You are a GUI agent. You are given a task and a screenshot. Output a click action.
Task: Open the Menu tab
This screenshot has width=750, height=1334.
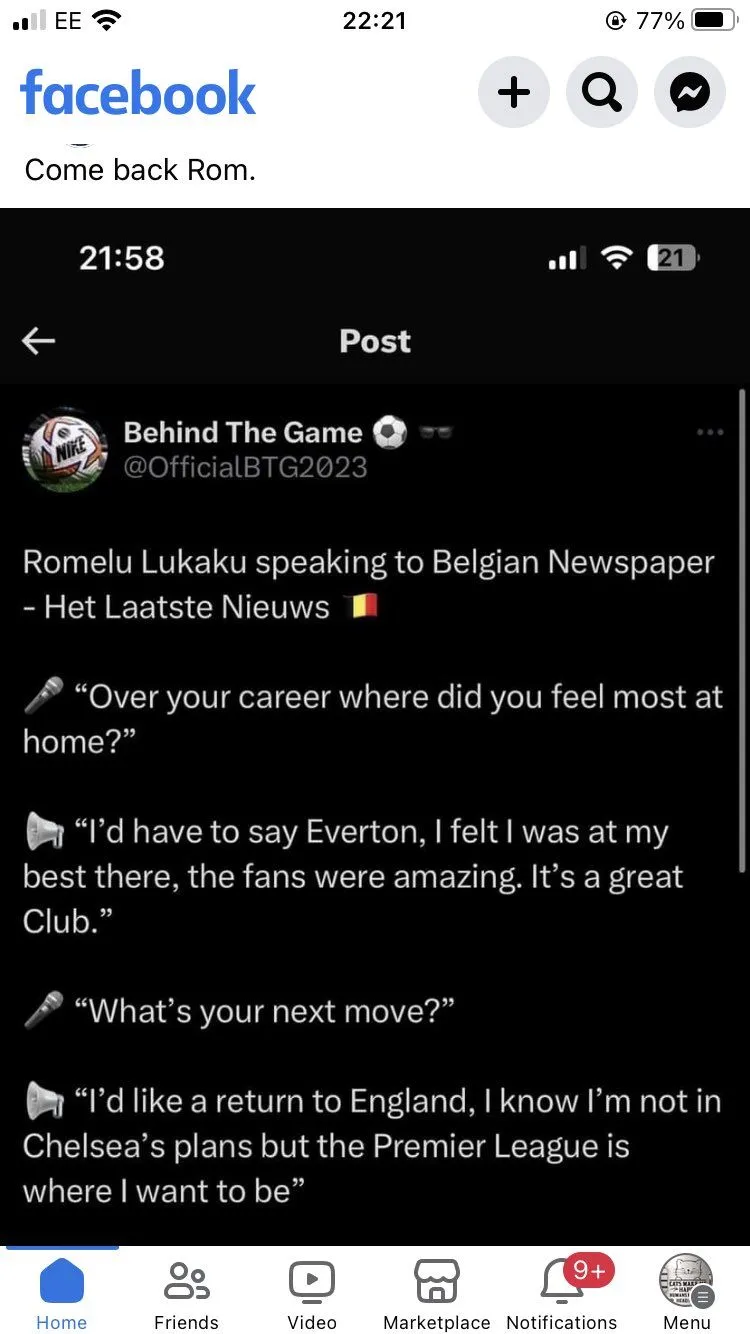click(687, 1293)
